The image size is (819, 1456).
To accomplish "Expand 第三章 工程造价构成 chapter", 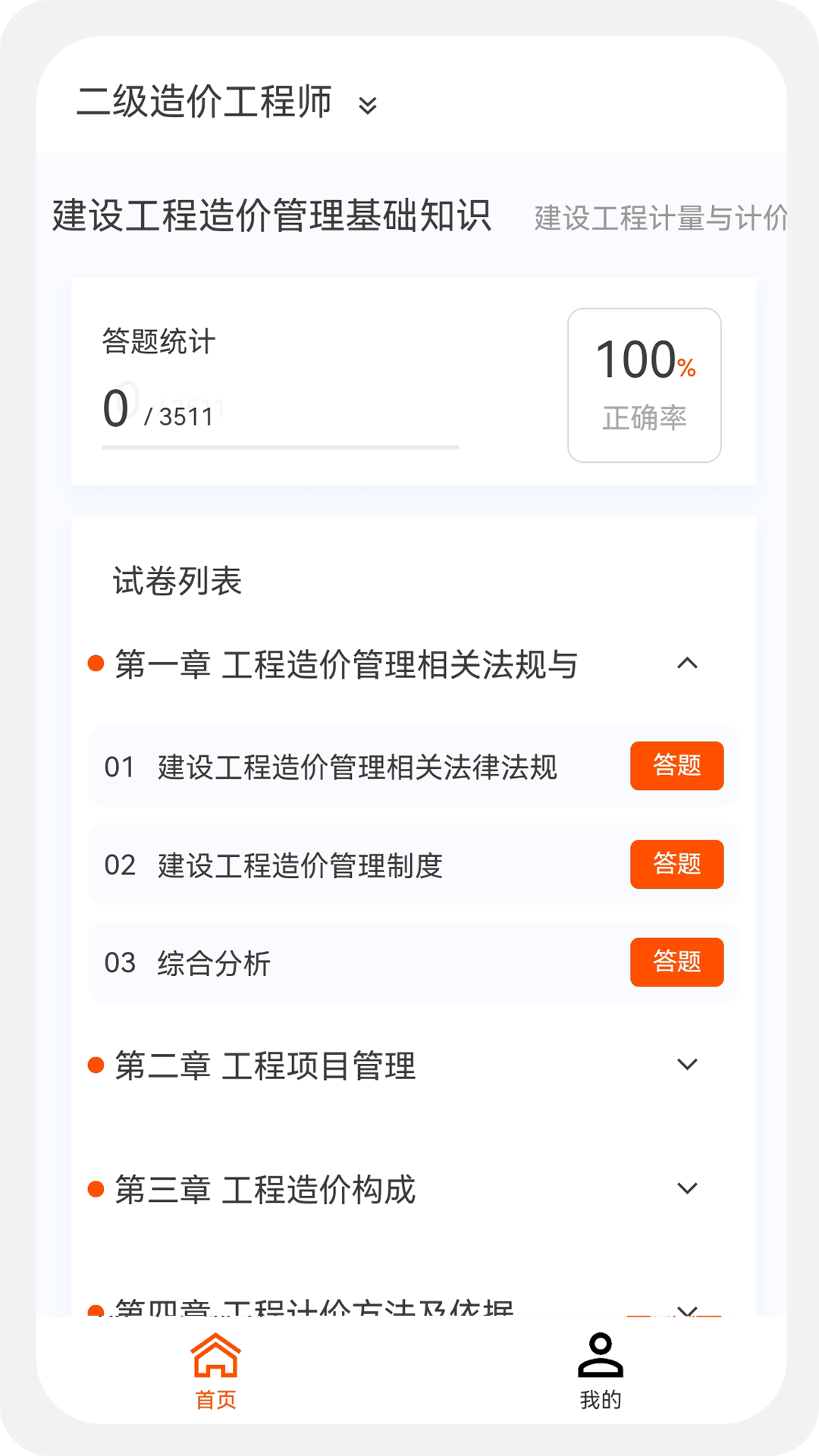I will pyautogui.click(x=689, y=1188).
